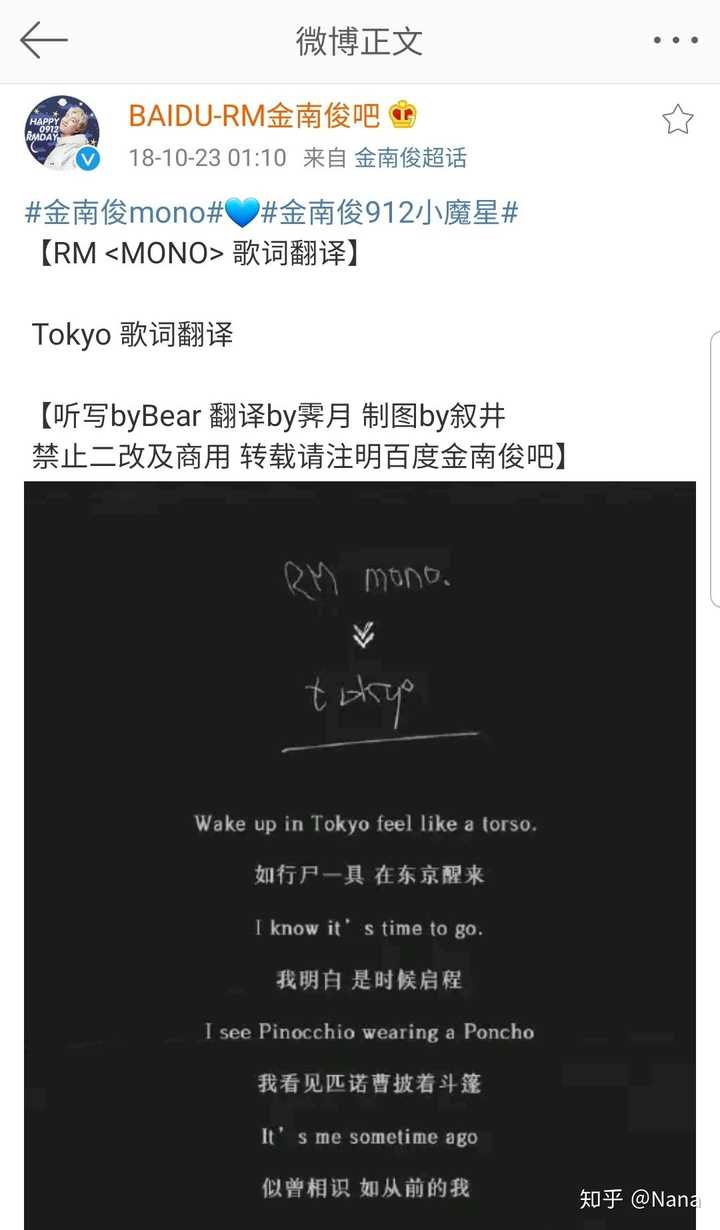Go back using the top-left arrow

(x=44, y=40)
